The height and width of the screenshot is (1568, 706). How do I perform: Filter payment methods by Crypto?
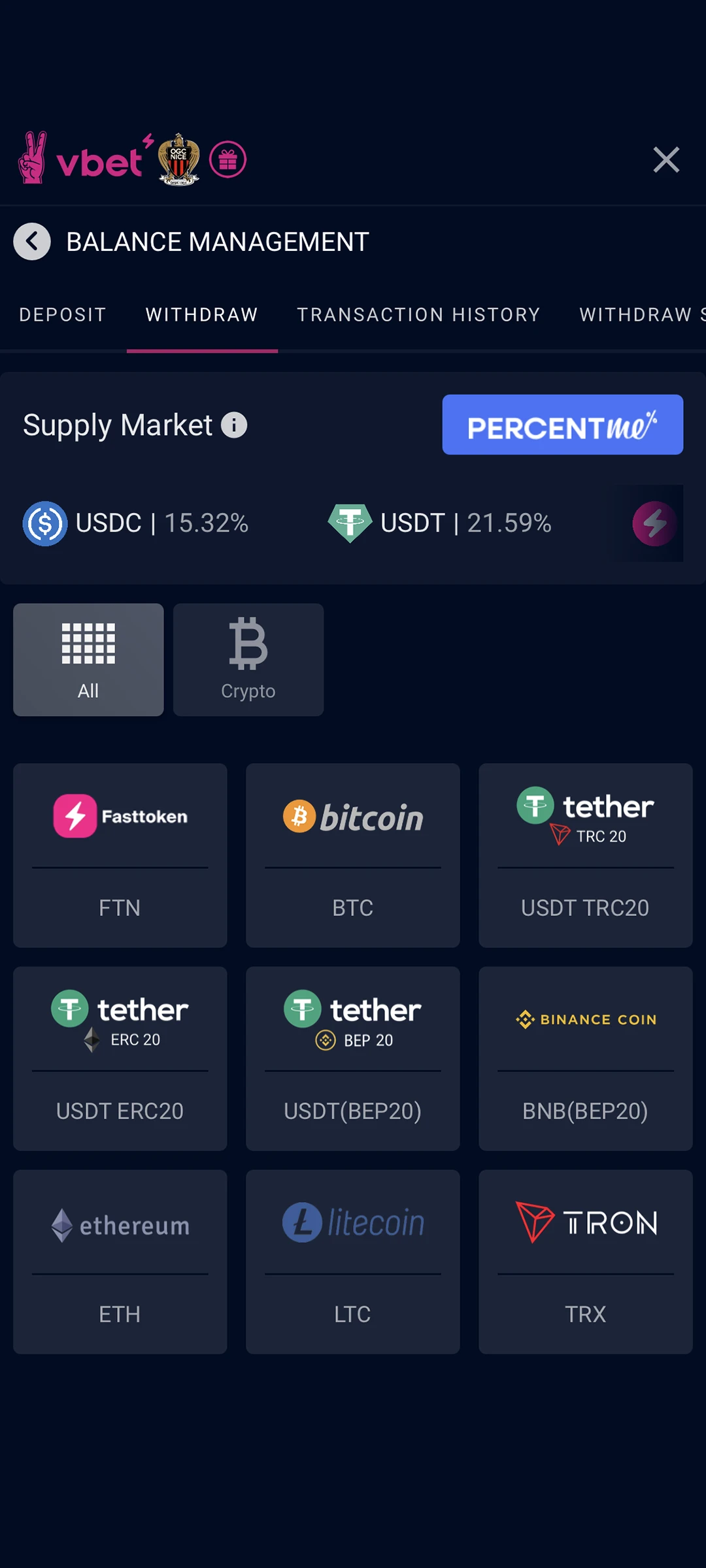click(x=248, y=660)
